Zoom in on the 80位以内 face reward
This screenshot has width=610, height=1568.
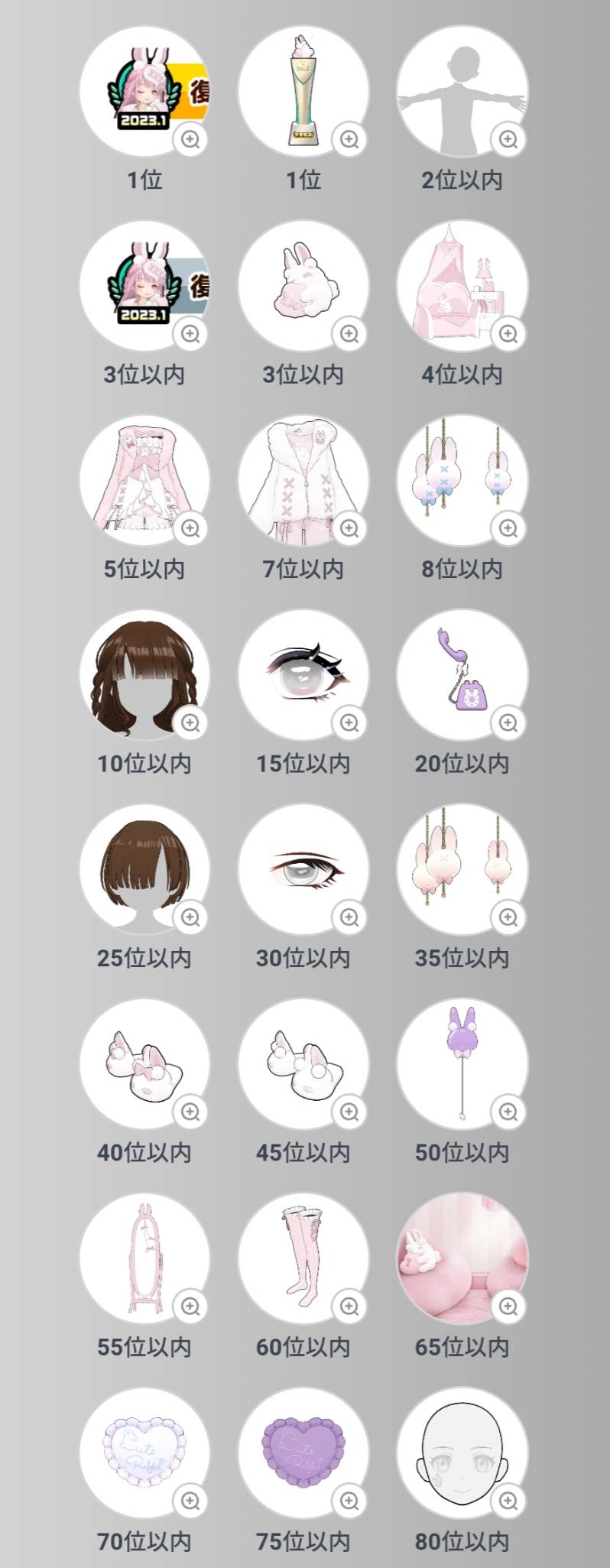tap(508, 1501)
